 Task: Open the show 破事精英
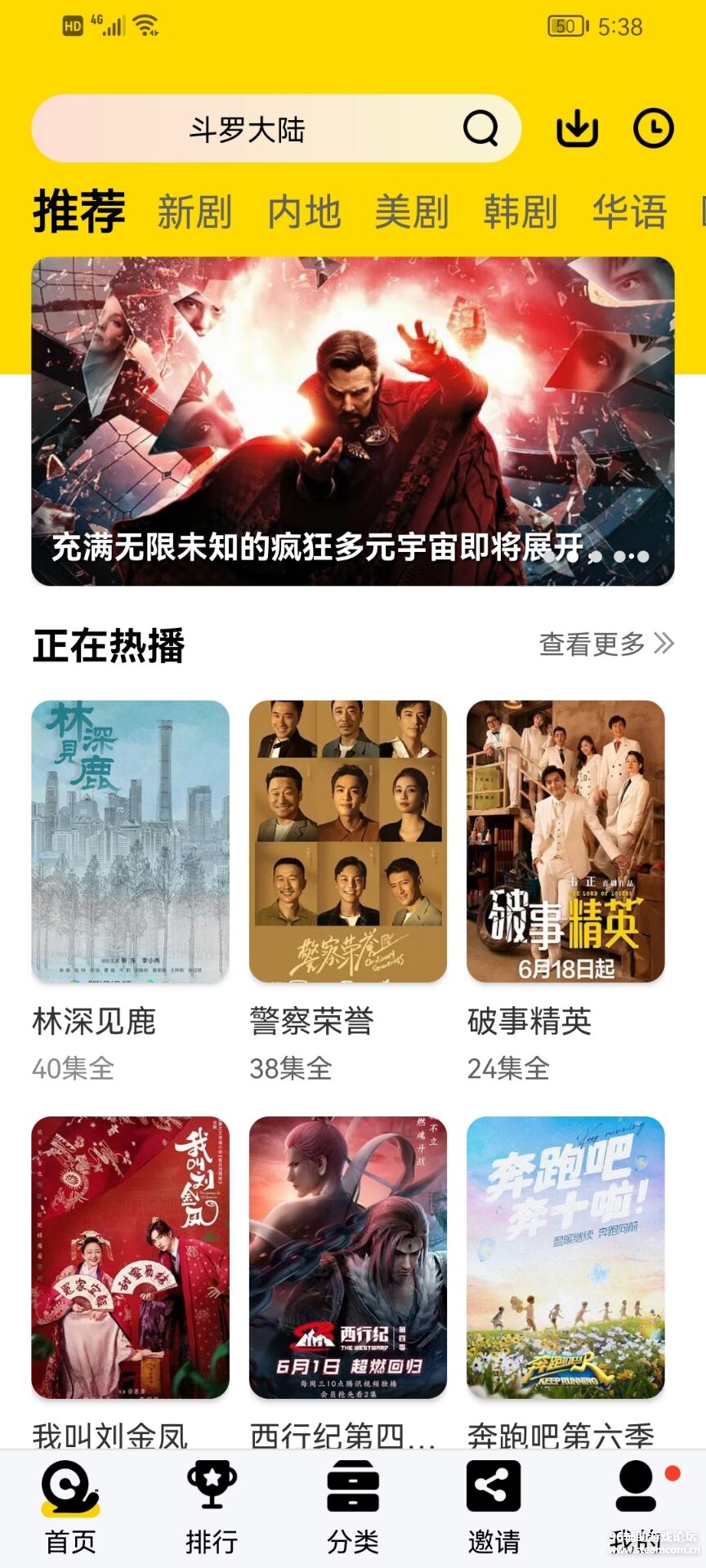[565, 841]
